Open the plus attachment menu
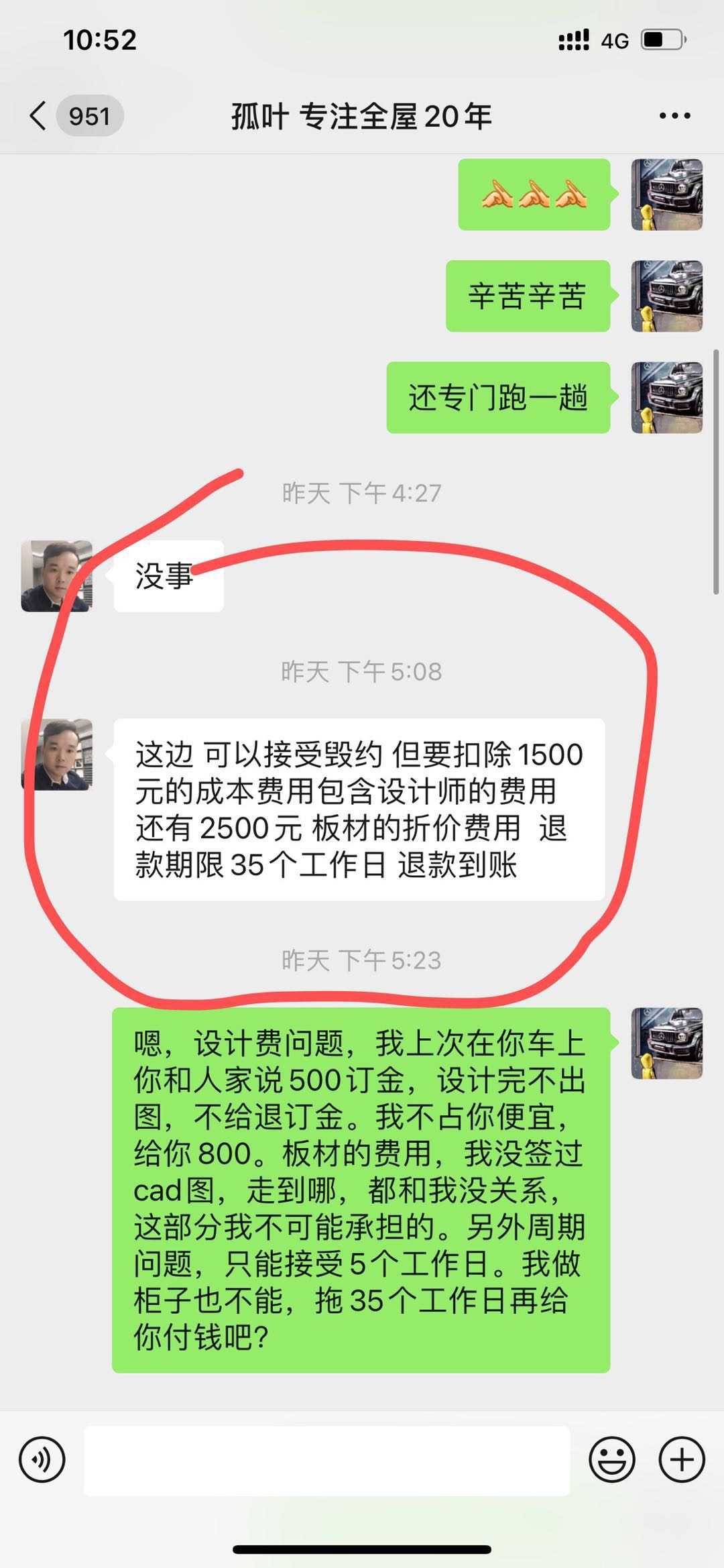The height and width of the screenshot is (1568, 724). point(682,1460)
